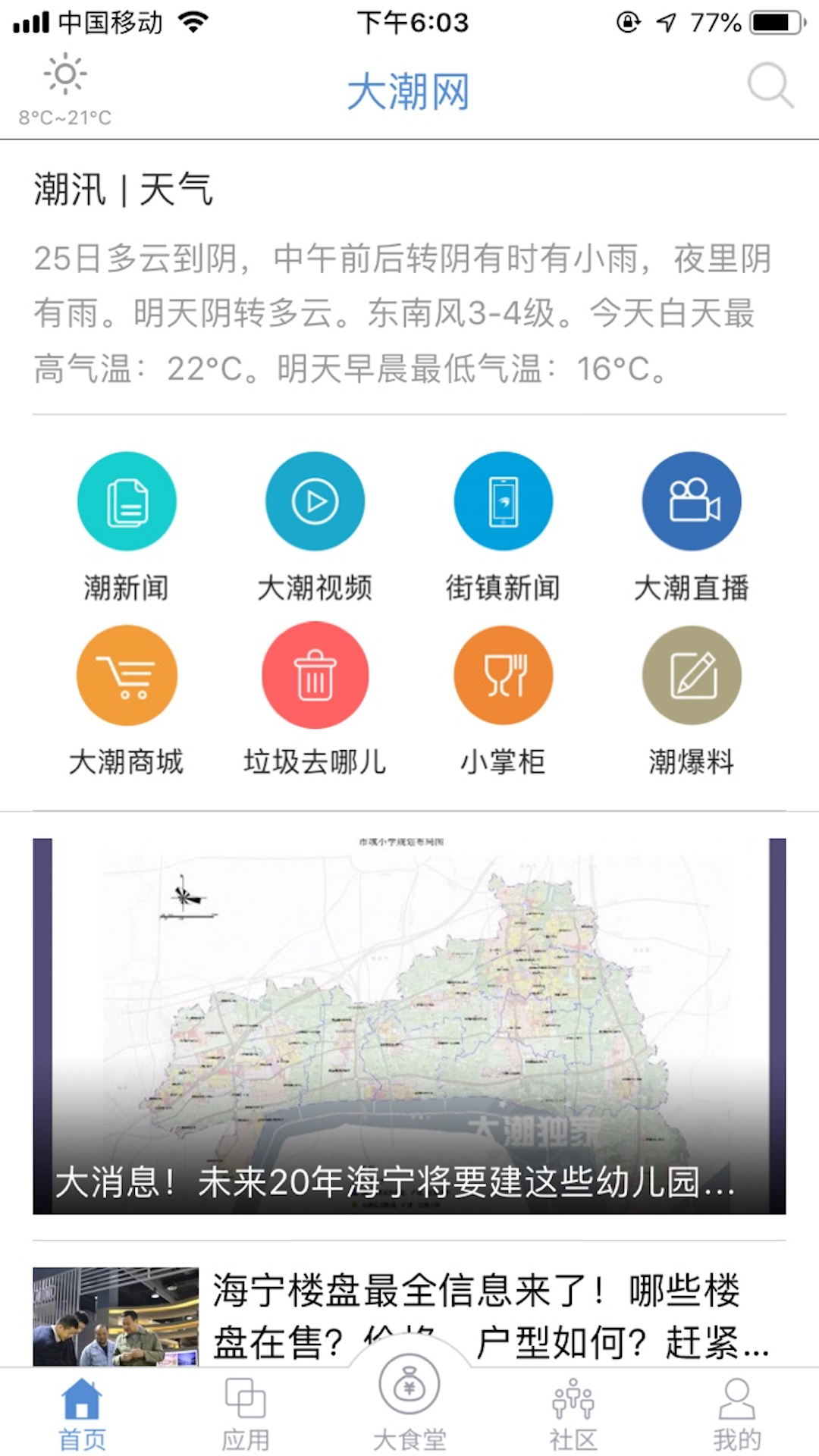Open 大潮视频 video section
Image resolution: width=819 pixels, height=1456 pixels.
(315, 500)
